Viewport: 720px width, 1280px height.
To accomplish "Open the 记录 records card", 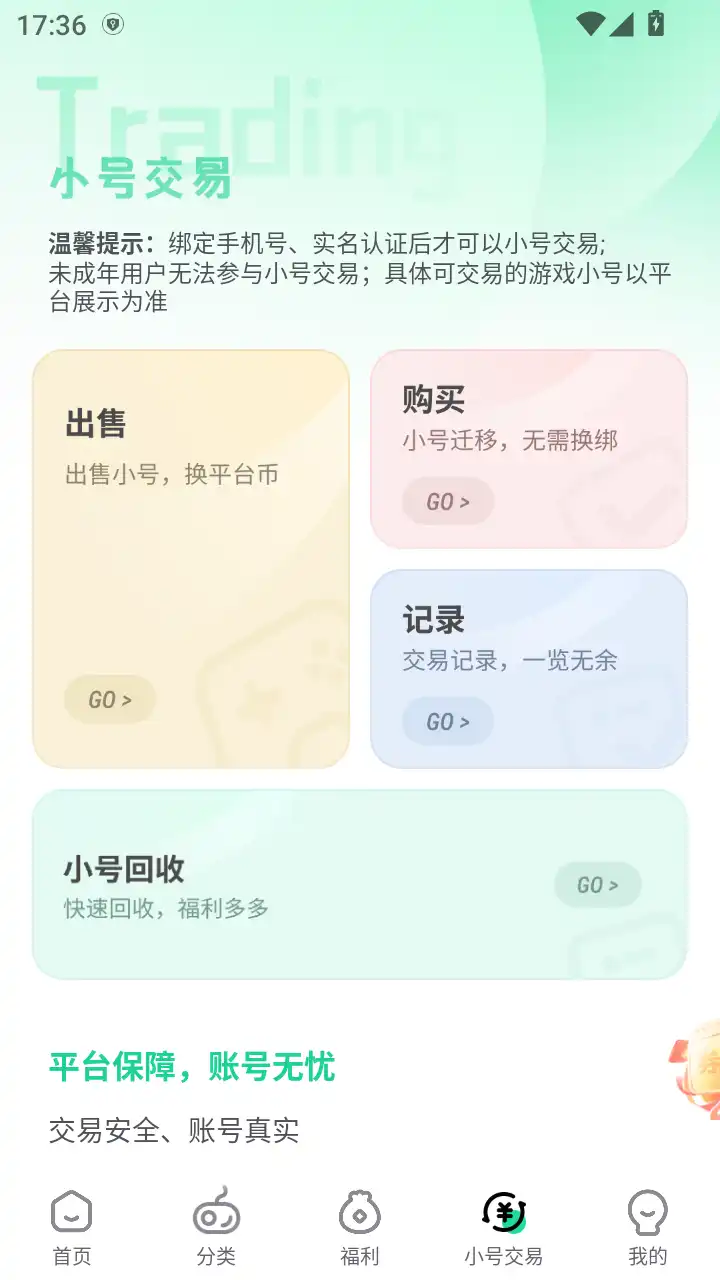I will (x=528, y=668).
